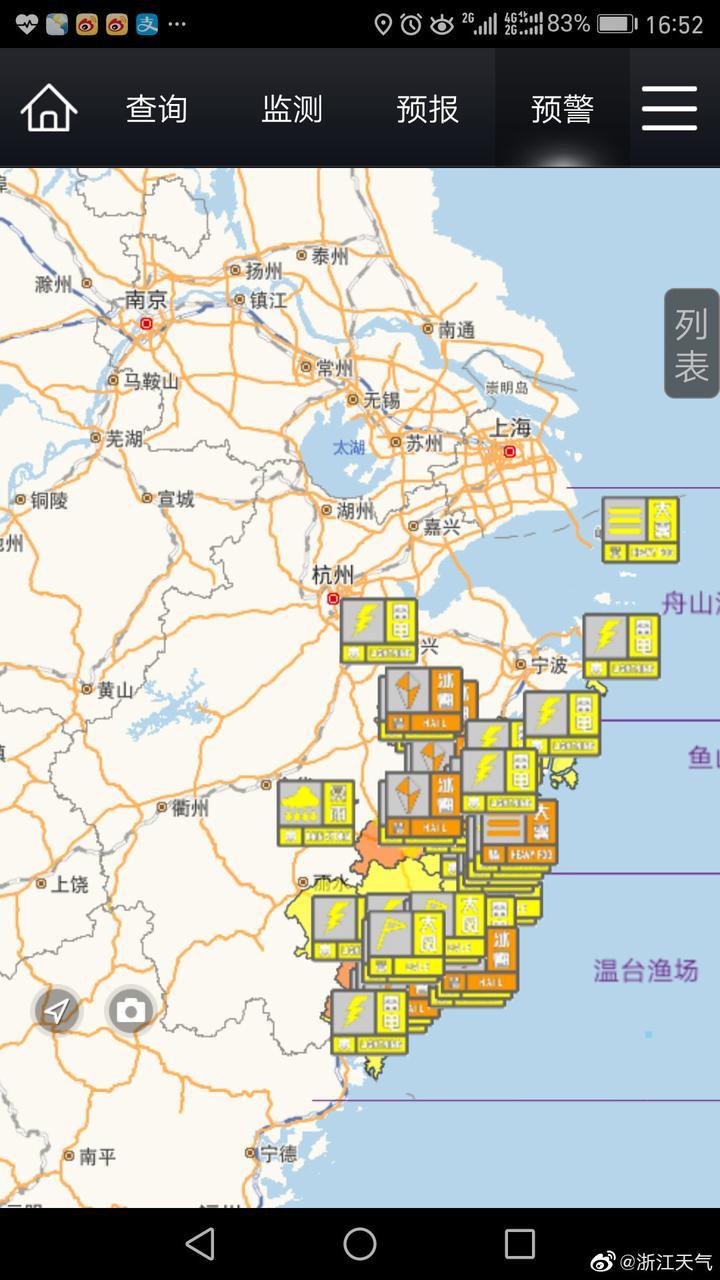Tap the system back button
The height and width of the screenshot is (1280, 720).
200,1244
